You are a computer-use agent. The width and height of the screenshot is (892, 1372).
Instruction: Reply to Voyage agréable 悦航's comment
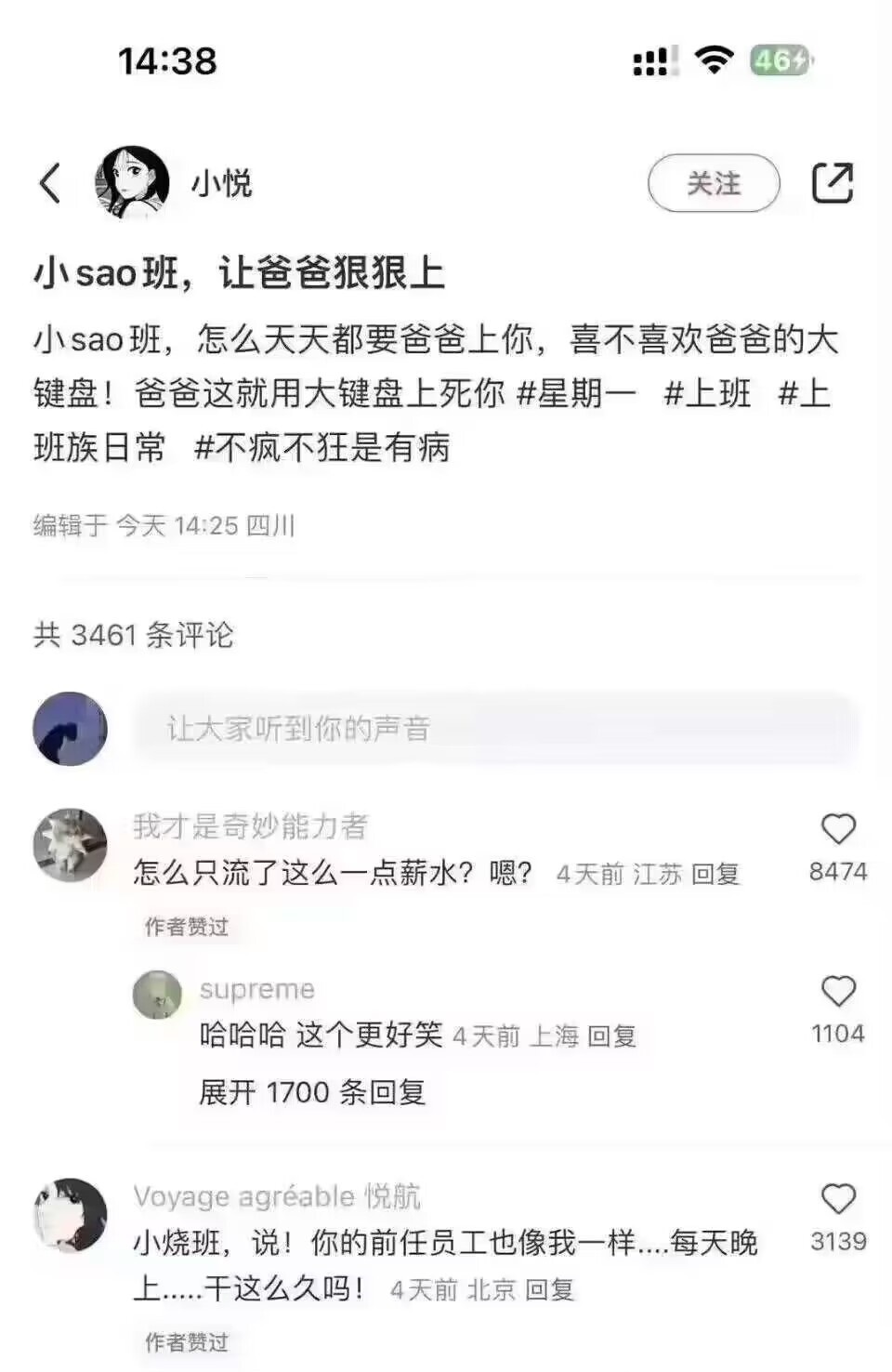coord(549,1289)
